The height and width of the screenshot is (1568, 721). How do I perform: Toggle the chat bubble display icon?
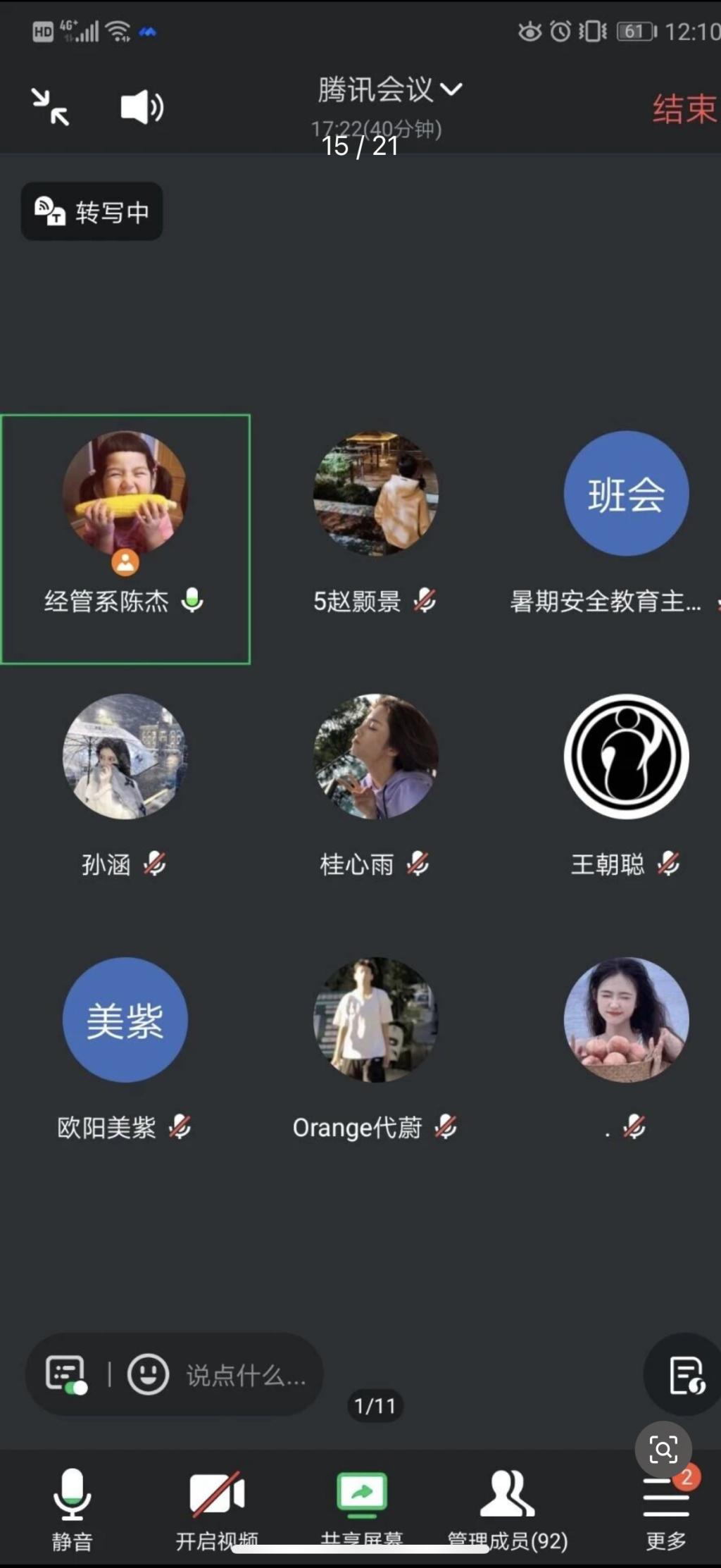66,1374
